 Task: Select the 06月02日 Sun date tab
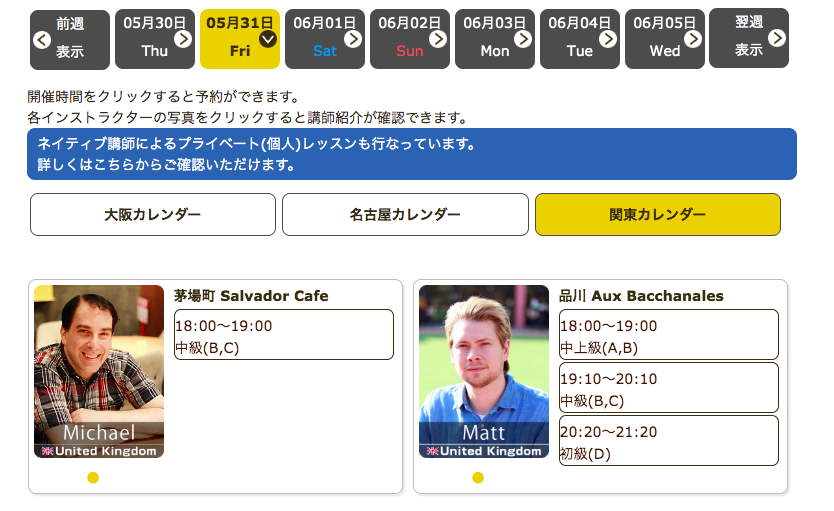[x=409, y=38]
